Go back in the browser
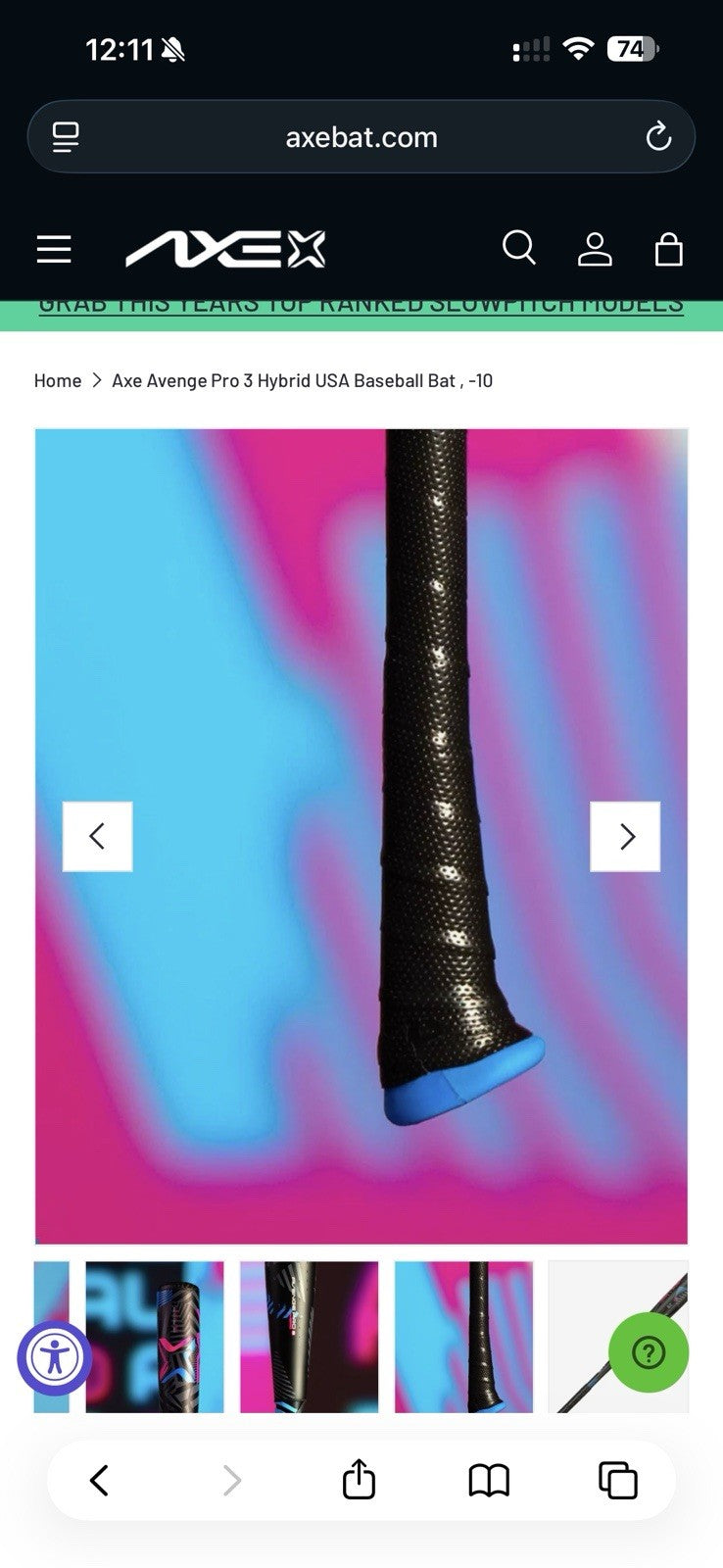This screenshot has height=1568, width=723. click(99, 1480)
